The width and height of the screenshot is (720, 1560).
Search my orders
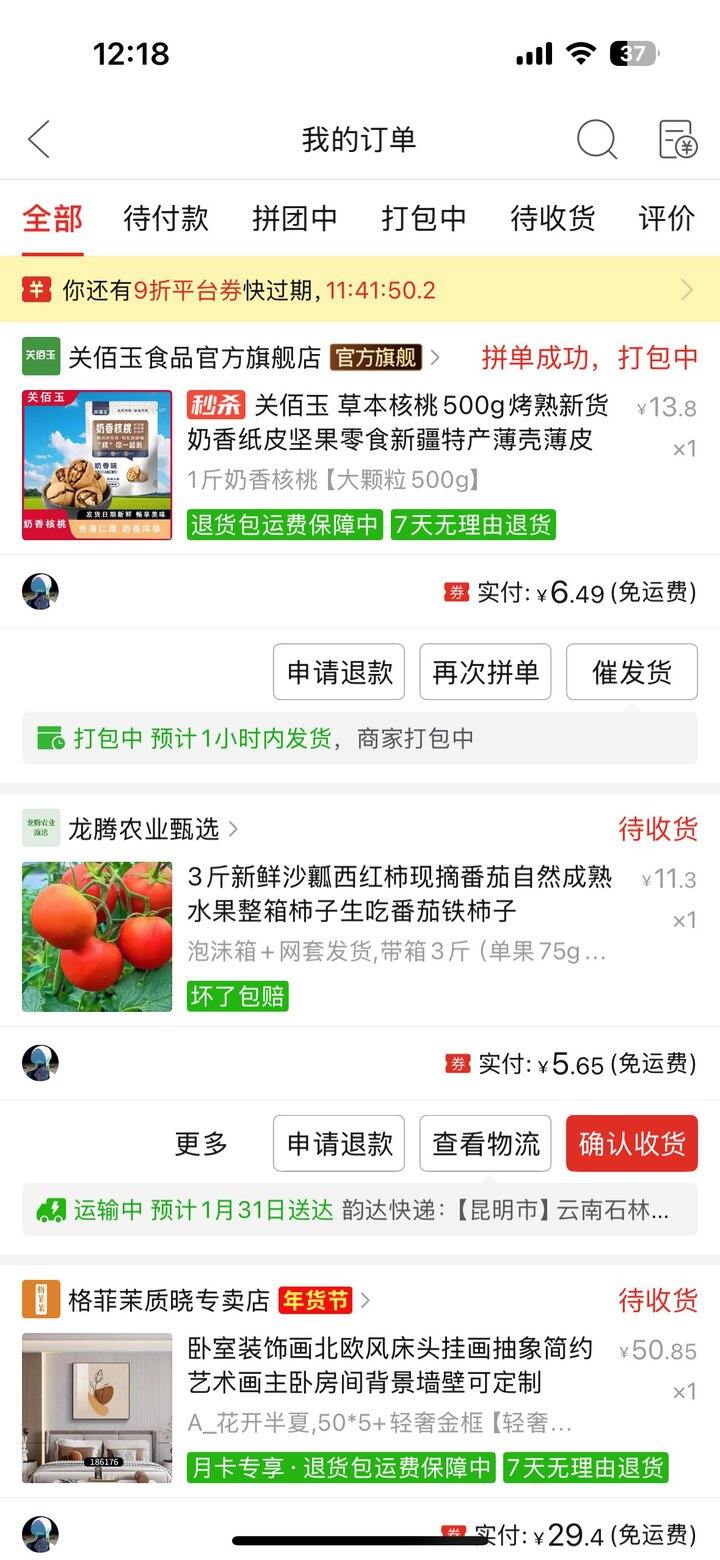[596, 140]
